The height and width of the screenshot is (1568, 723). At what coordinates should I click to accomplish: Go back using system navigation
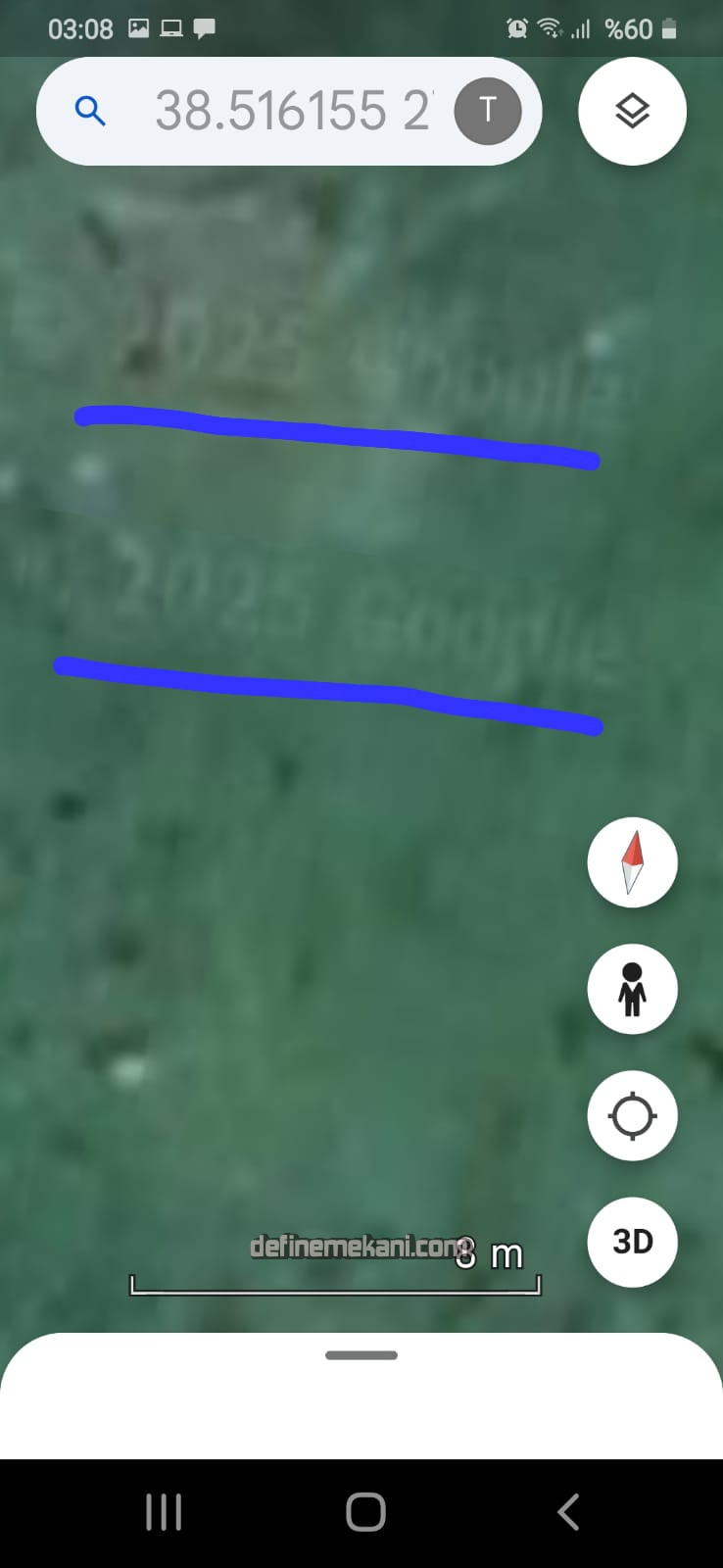[x=568, y=1512]
